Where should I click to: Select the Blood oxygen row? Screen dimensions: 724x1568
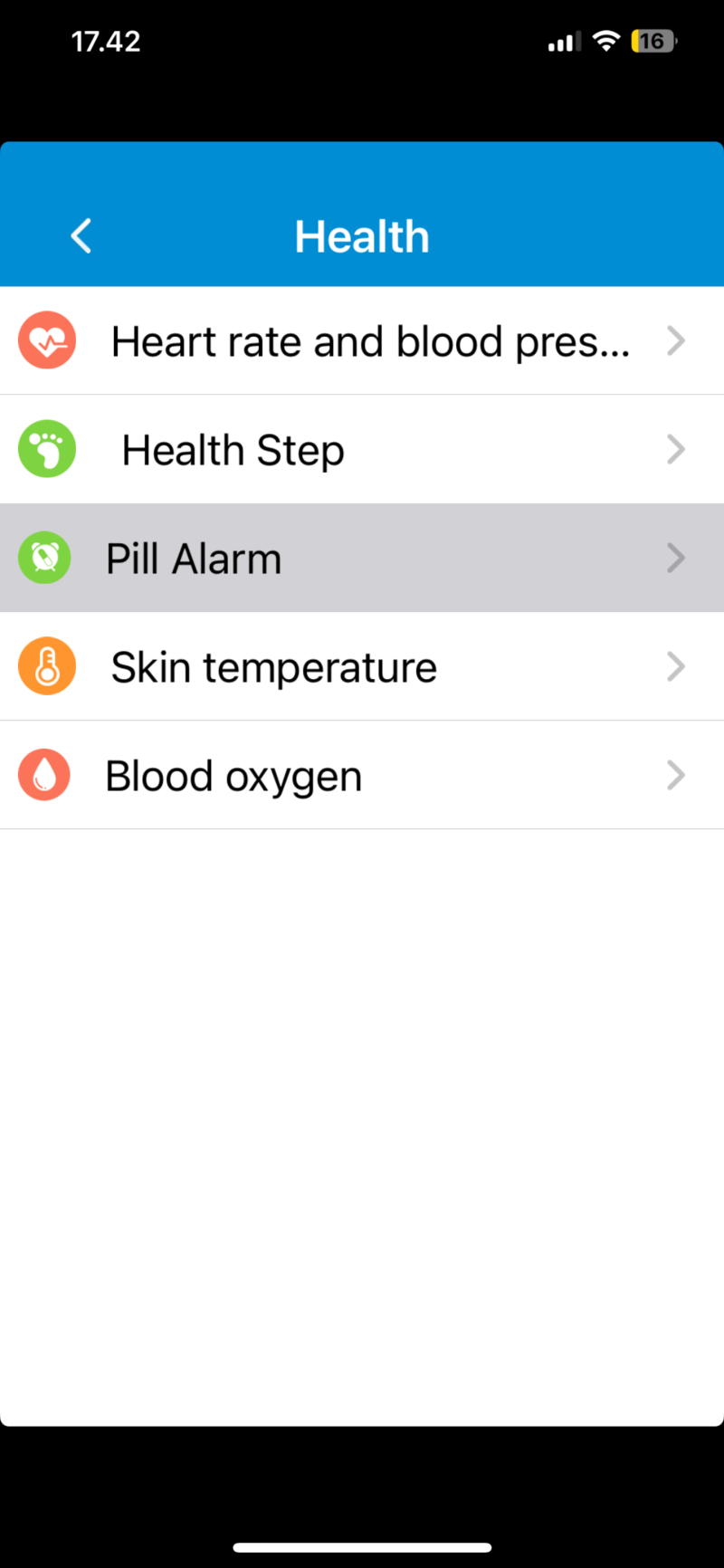click(362, 776)
